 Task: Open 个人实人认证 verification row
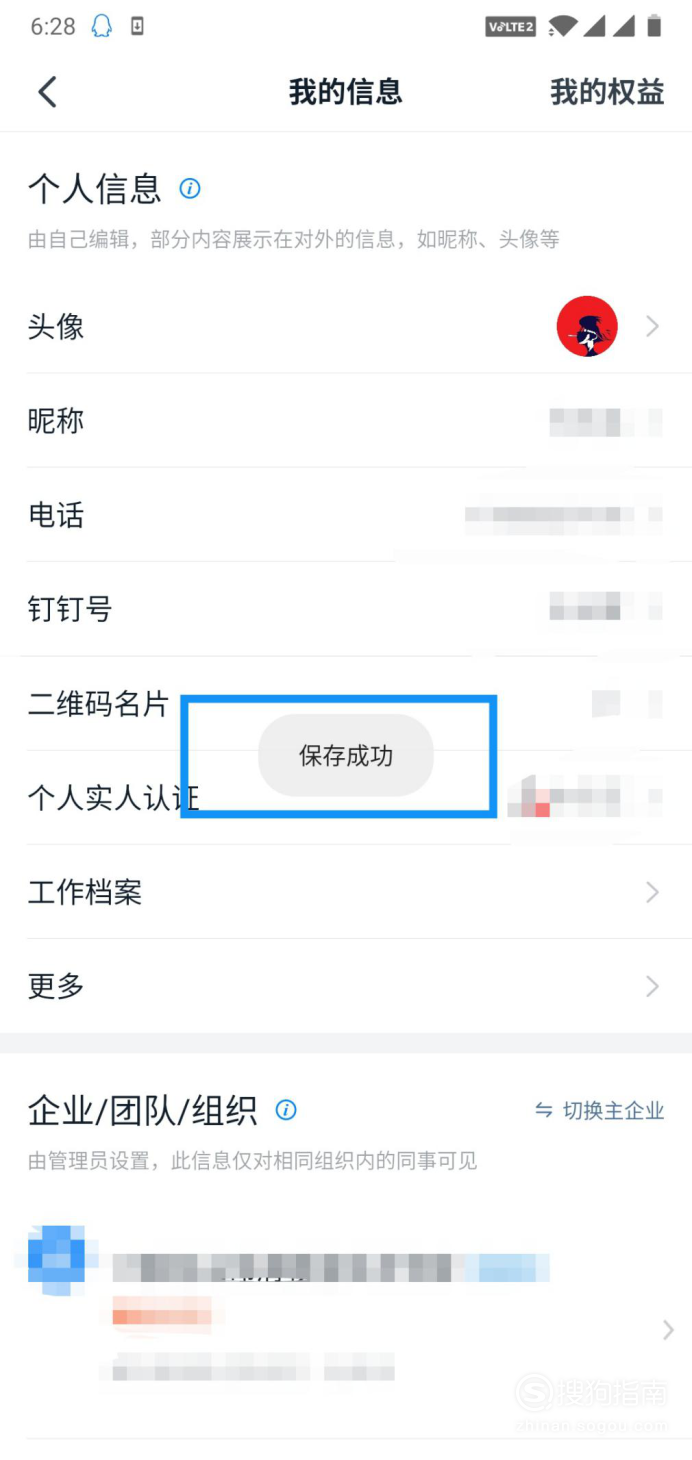pyautogui.click(x=100, y=798)
